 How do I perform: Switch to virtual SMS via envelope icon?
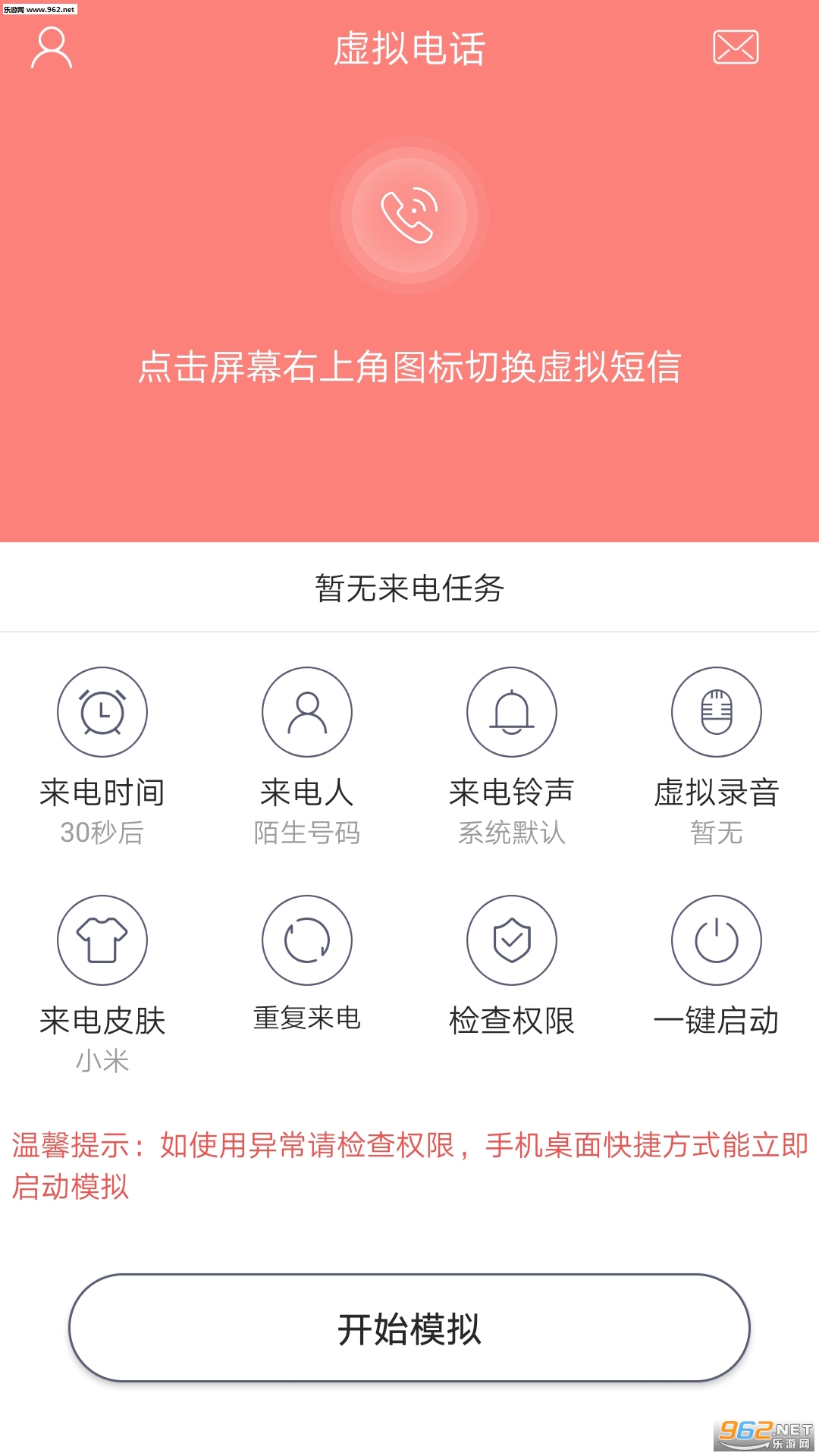coord(736,47)
